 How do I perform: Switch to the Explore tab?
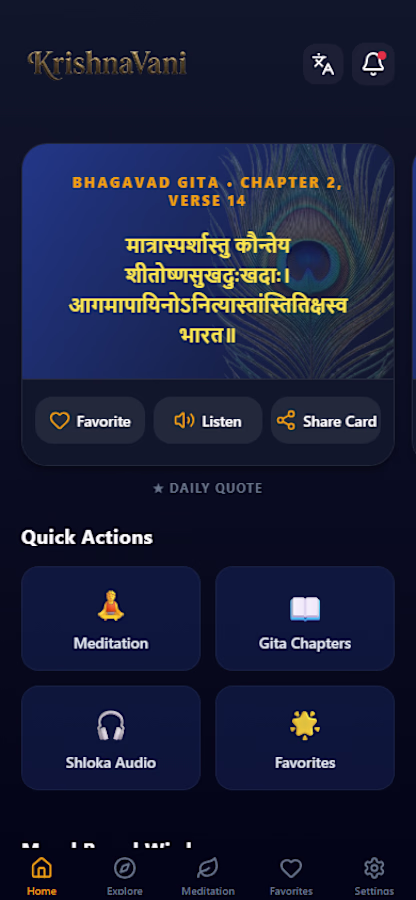click(125, 876)
